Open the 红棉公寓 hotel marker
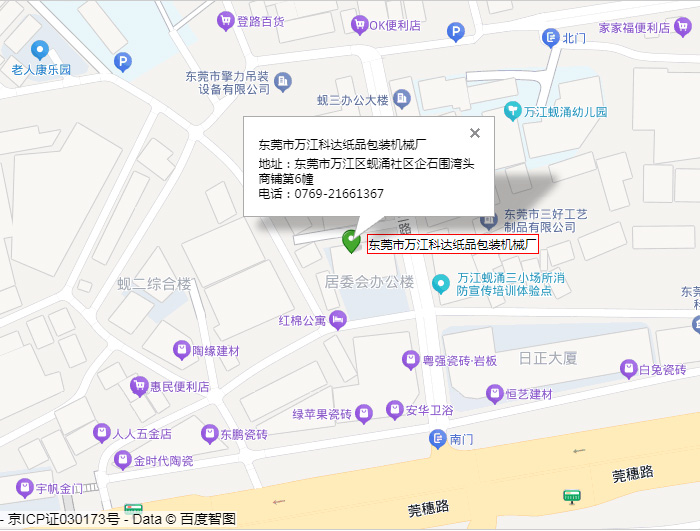Screen dimensions: 700x531 click(x=338, y=320)
